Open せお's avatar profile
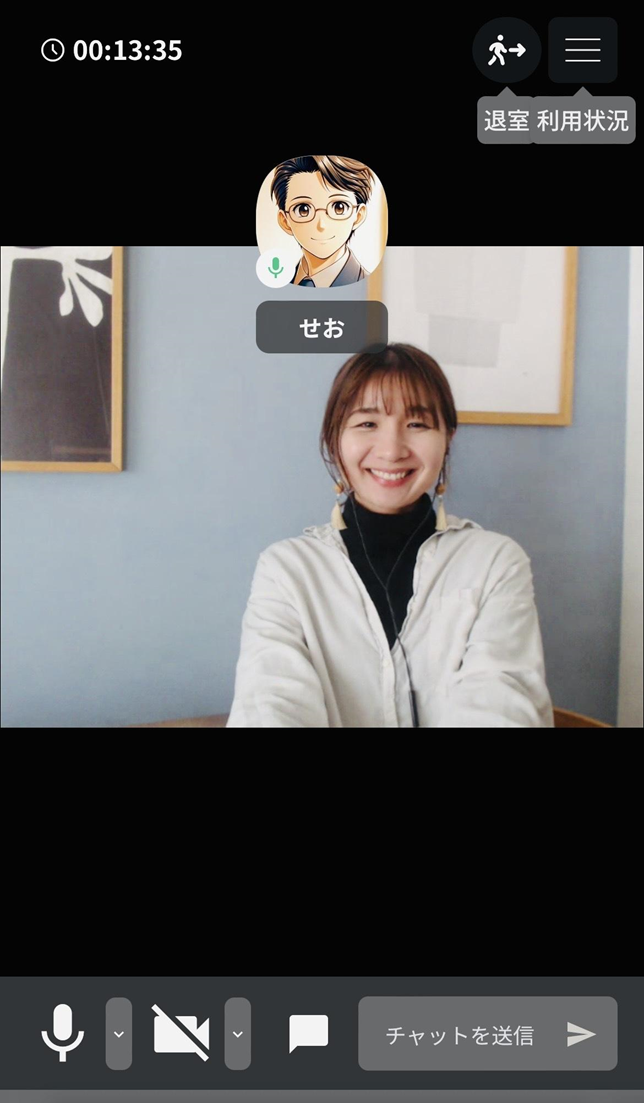The image size is (644, 1103). pyautogui.click(x=321, y=220)
